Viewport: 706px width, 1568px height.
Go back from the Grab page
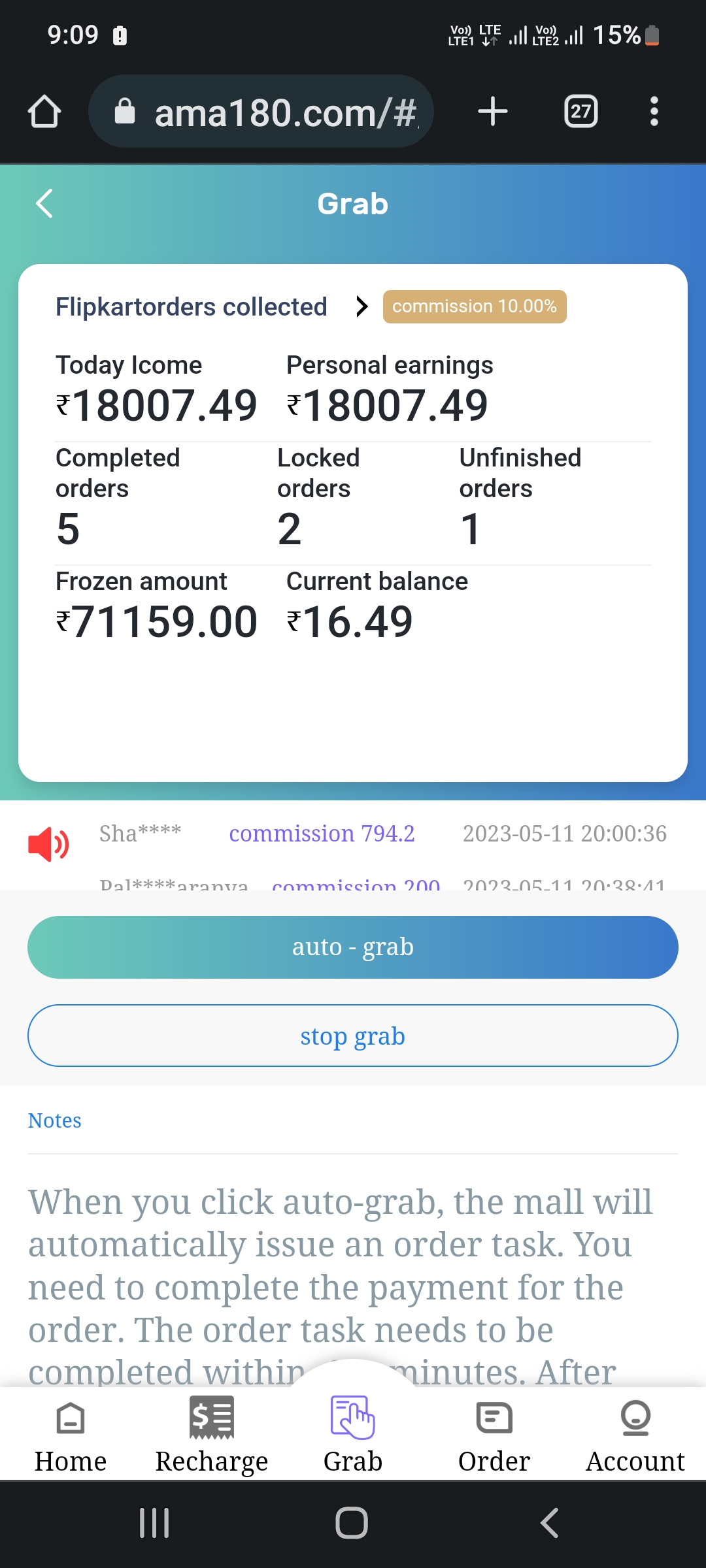[44, 204]
